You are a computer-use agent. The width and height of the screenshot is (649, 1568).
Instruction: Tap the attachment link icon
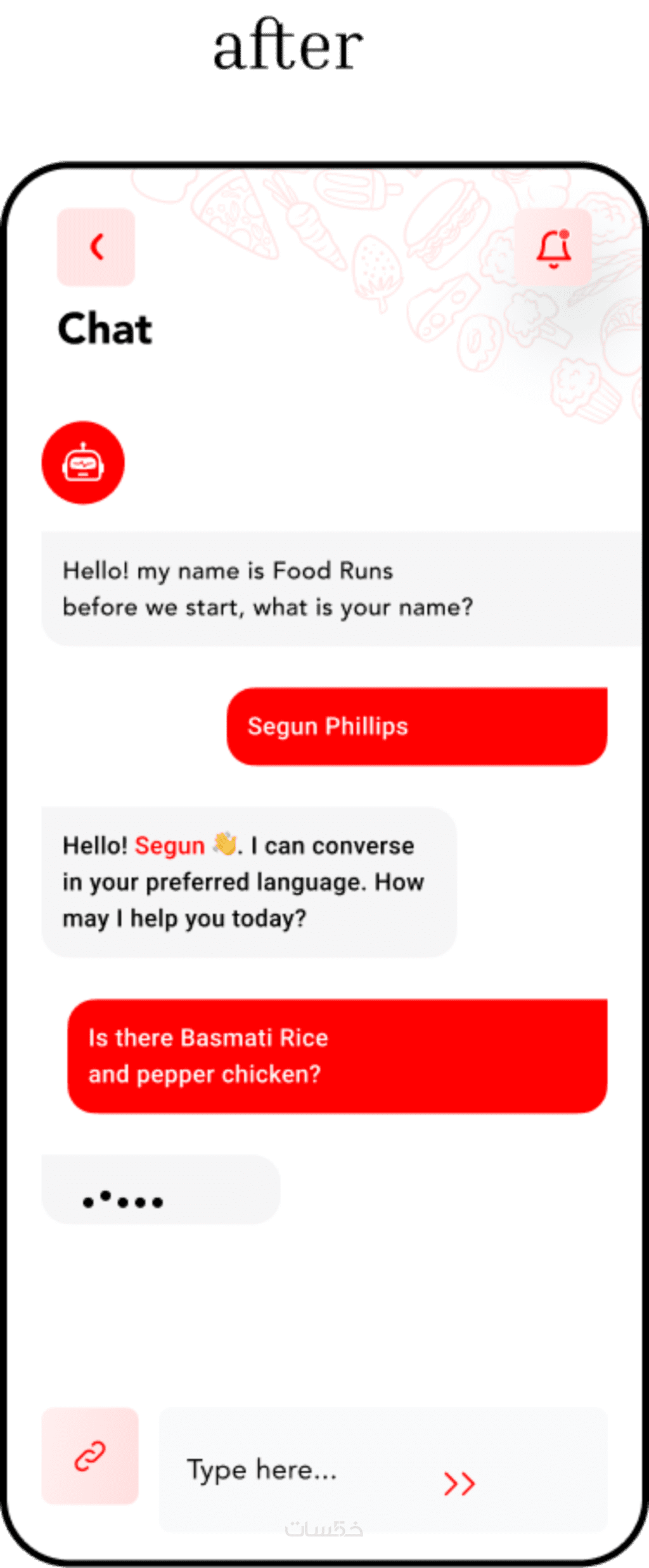[90, 1456]
